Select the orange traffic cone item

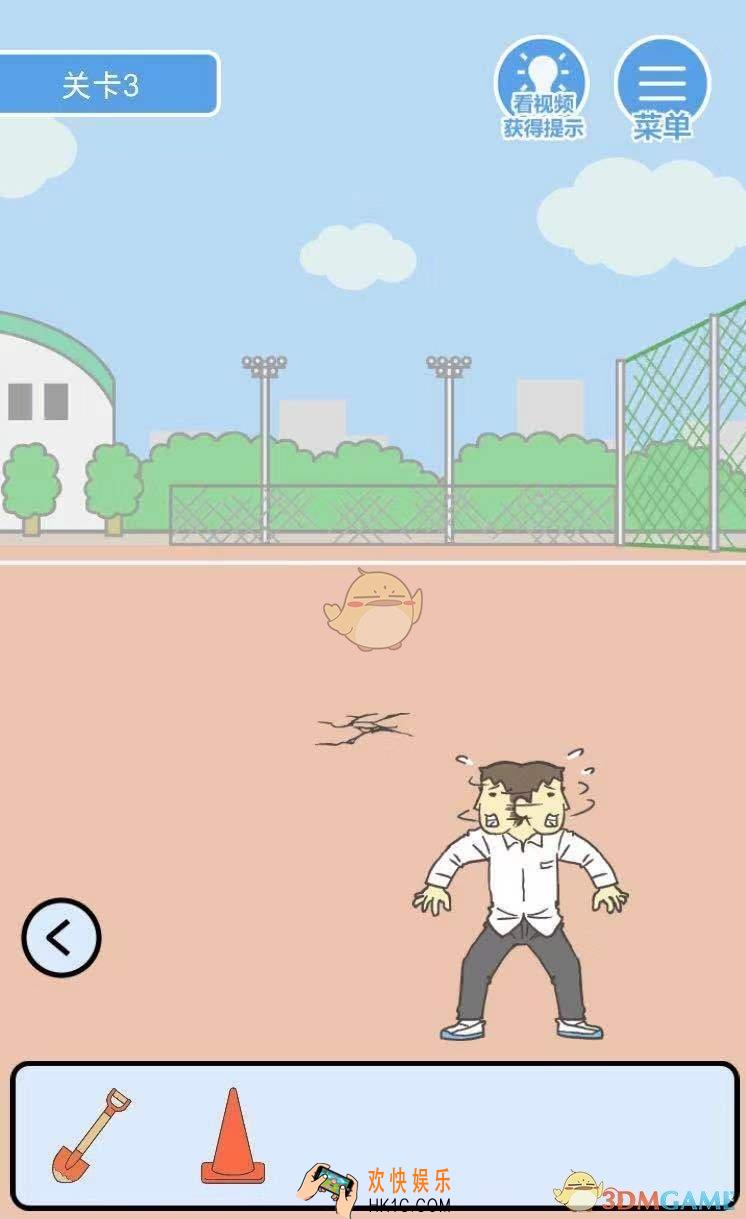[x=233, y=1137]
